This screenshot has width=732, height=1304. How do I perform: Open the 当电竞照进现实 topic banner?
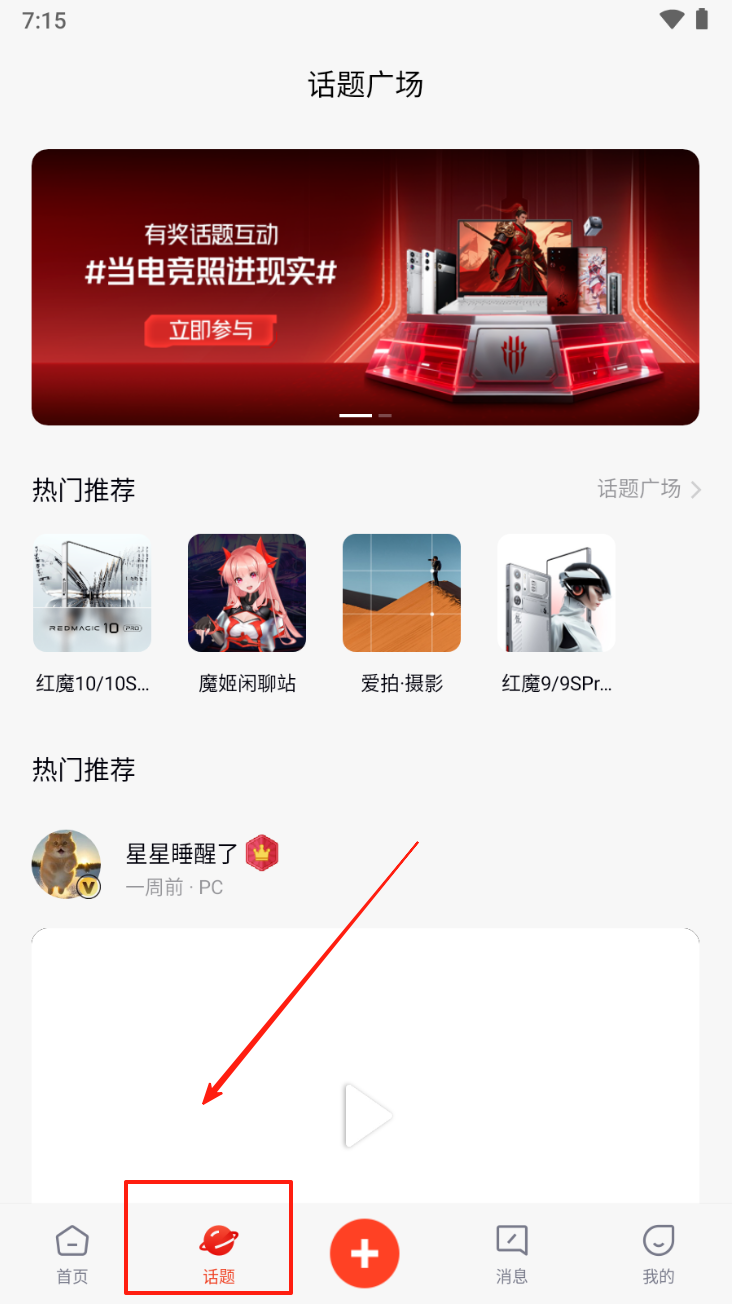click(x=365, y=287)
